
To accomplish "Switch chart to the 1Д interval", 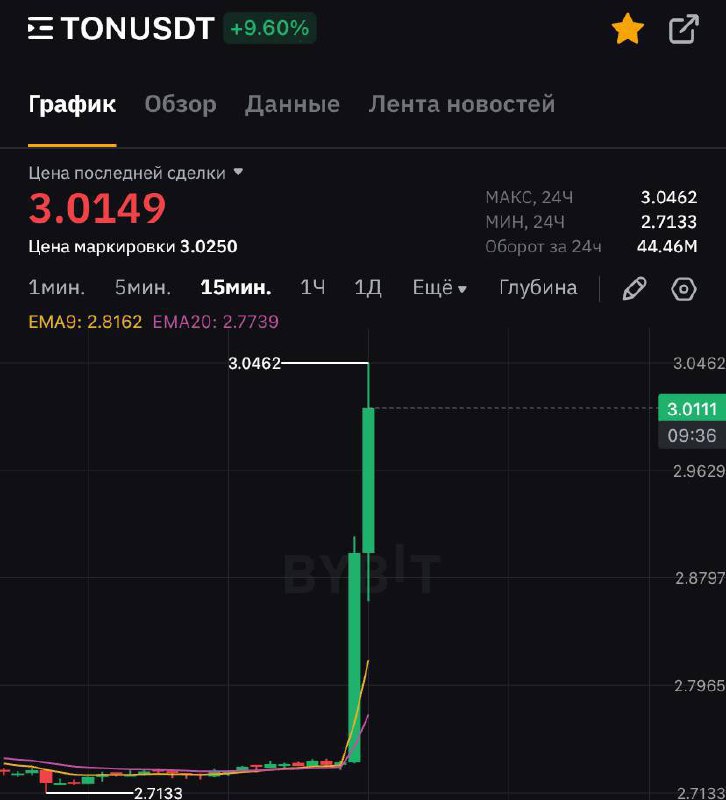I will pyautogui.click(x=368, y=288).
